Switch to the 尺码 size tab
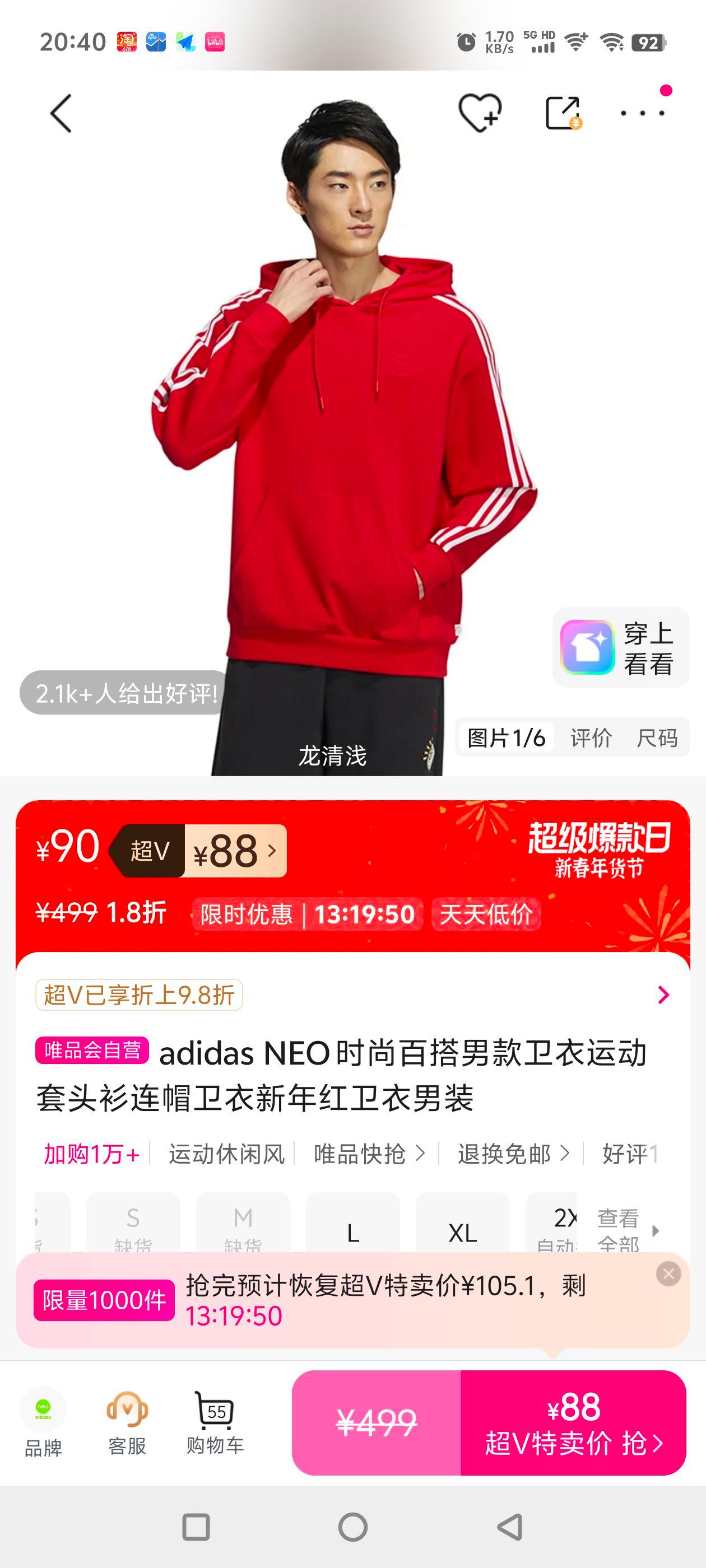Viewport: 706px width, 1568px height. click(661, 738)
